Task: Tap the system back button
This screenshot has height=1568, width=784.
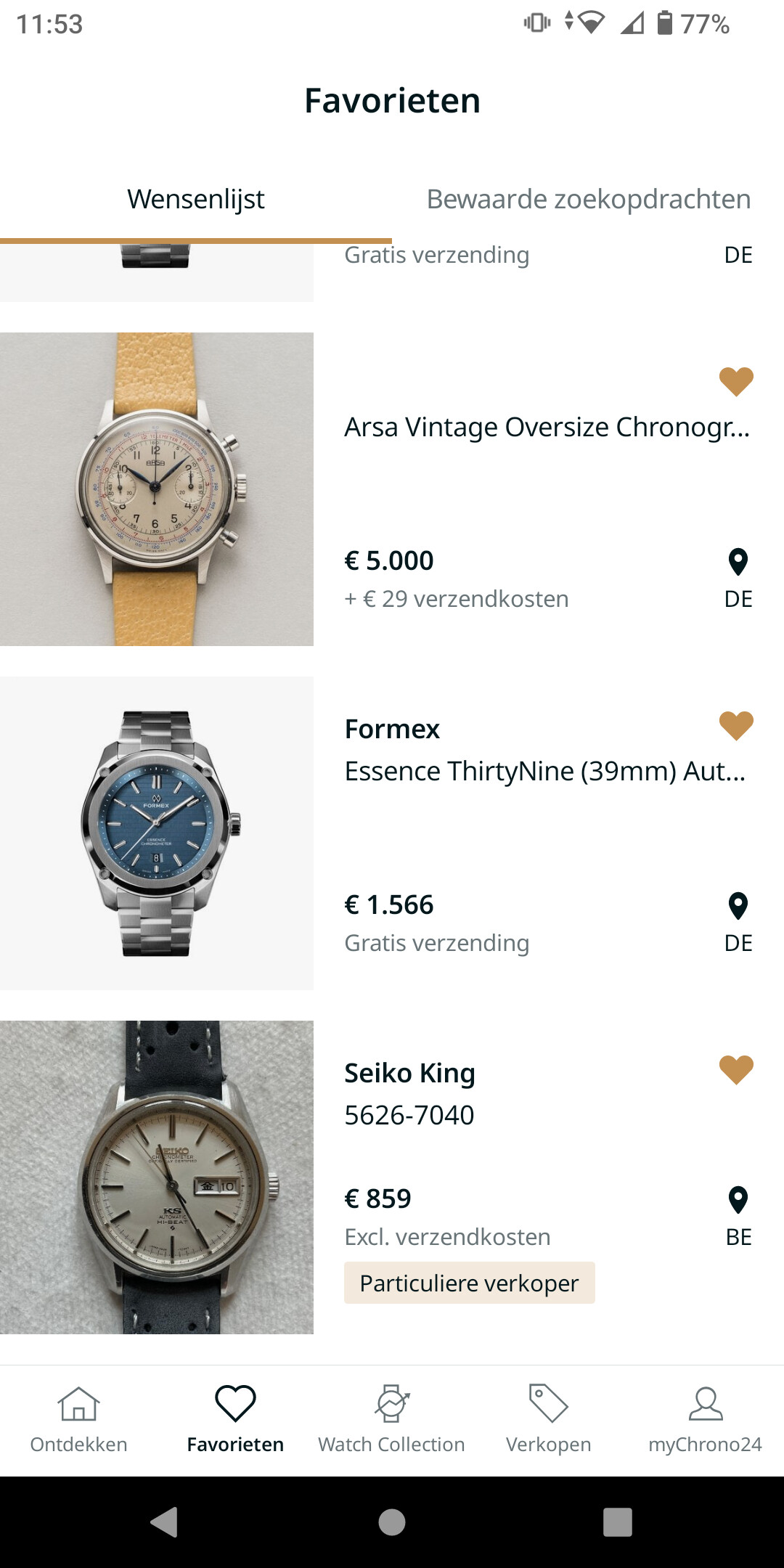Action: click(x=165, y=1522)
